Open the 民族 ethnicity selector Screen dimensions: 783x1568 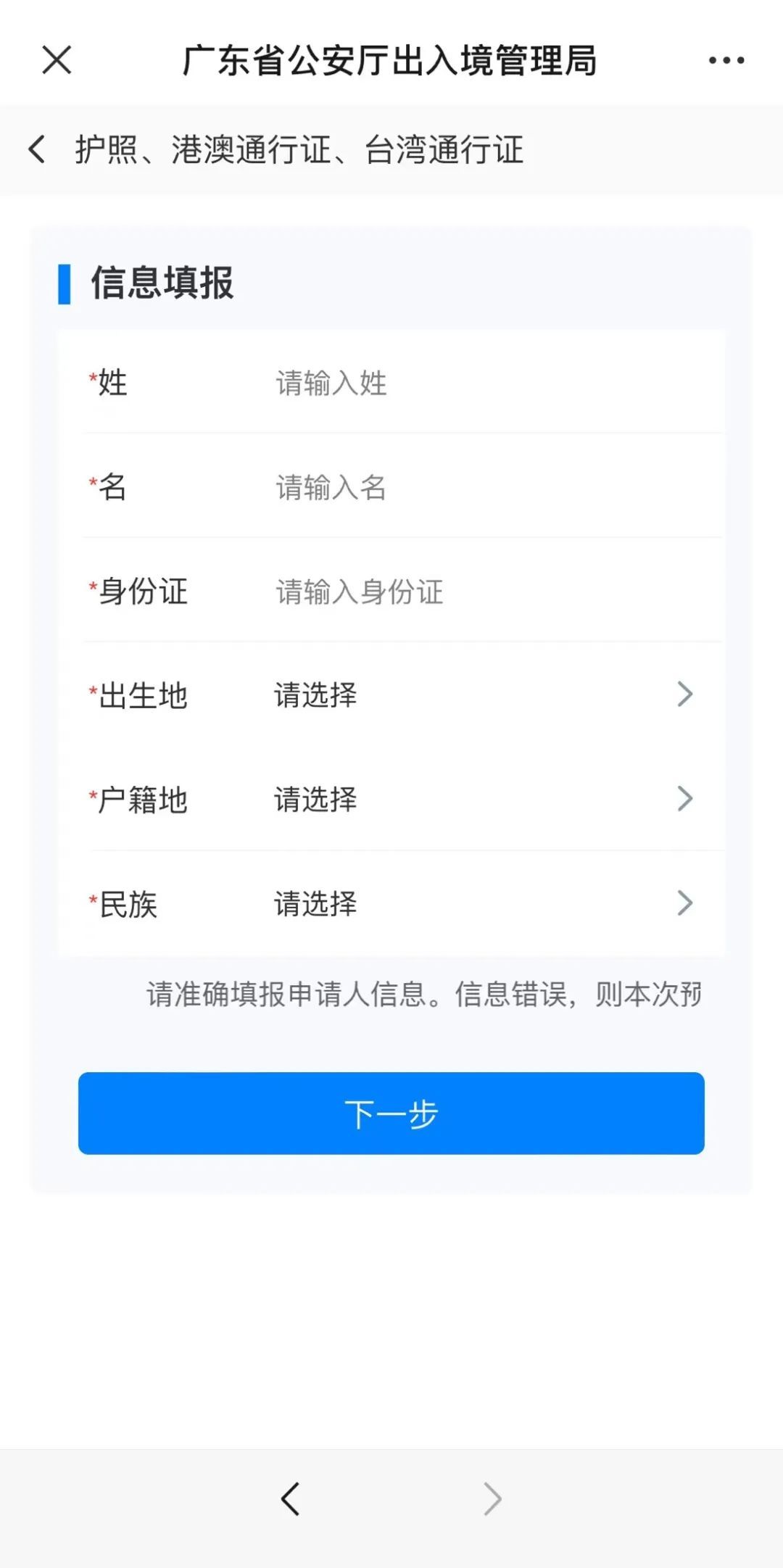pyautogui.click(x=478, y=904)
